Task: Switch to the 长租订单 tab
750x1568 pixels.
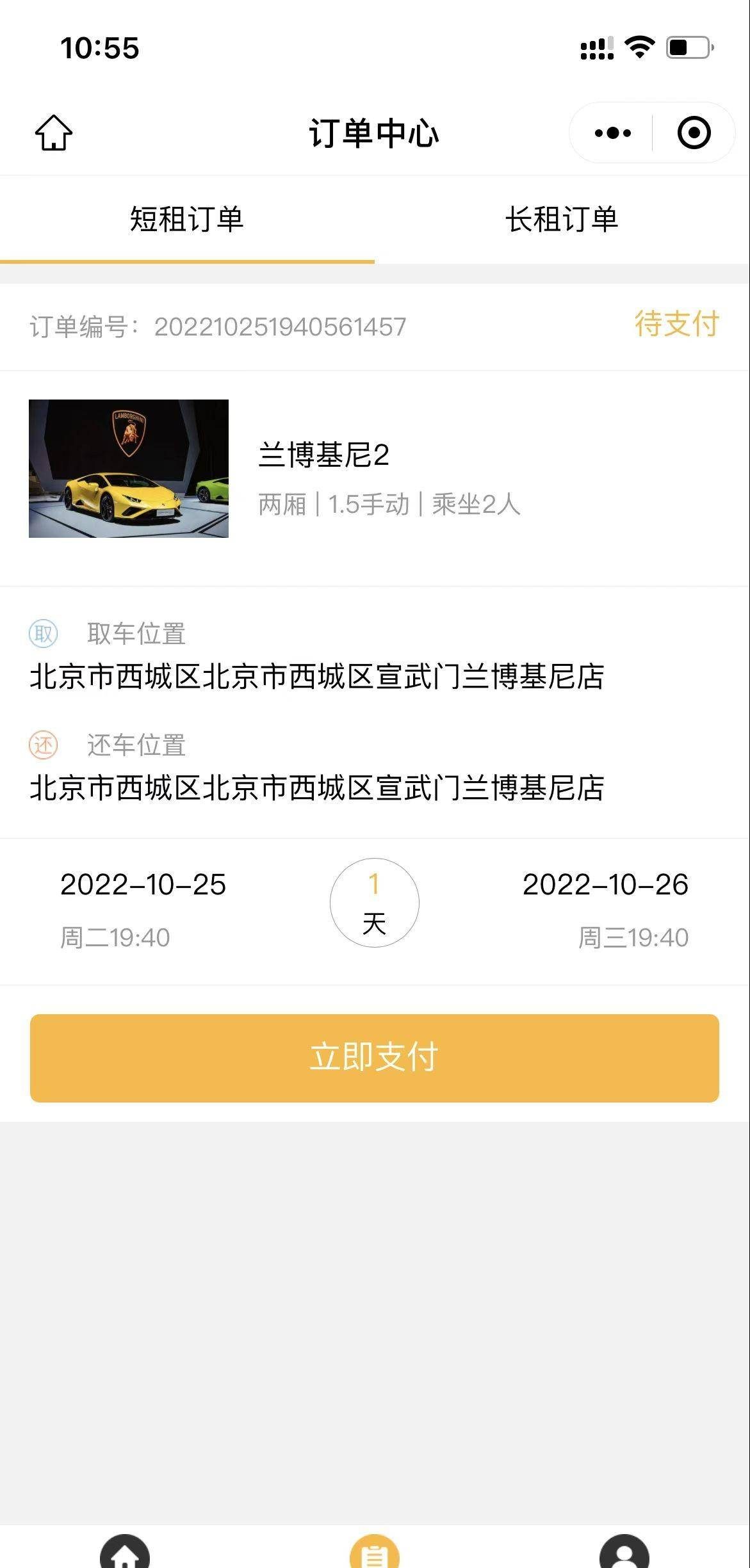Action: click(562, 220)
